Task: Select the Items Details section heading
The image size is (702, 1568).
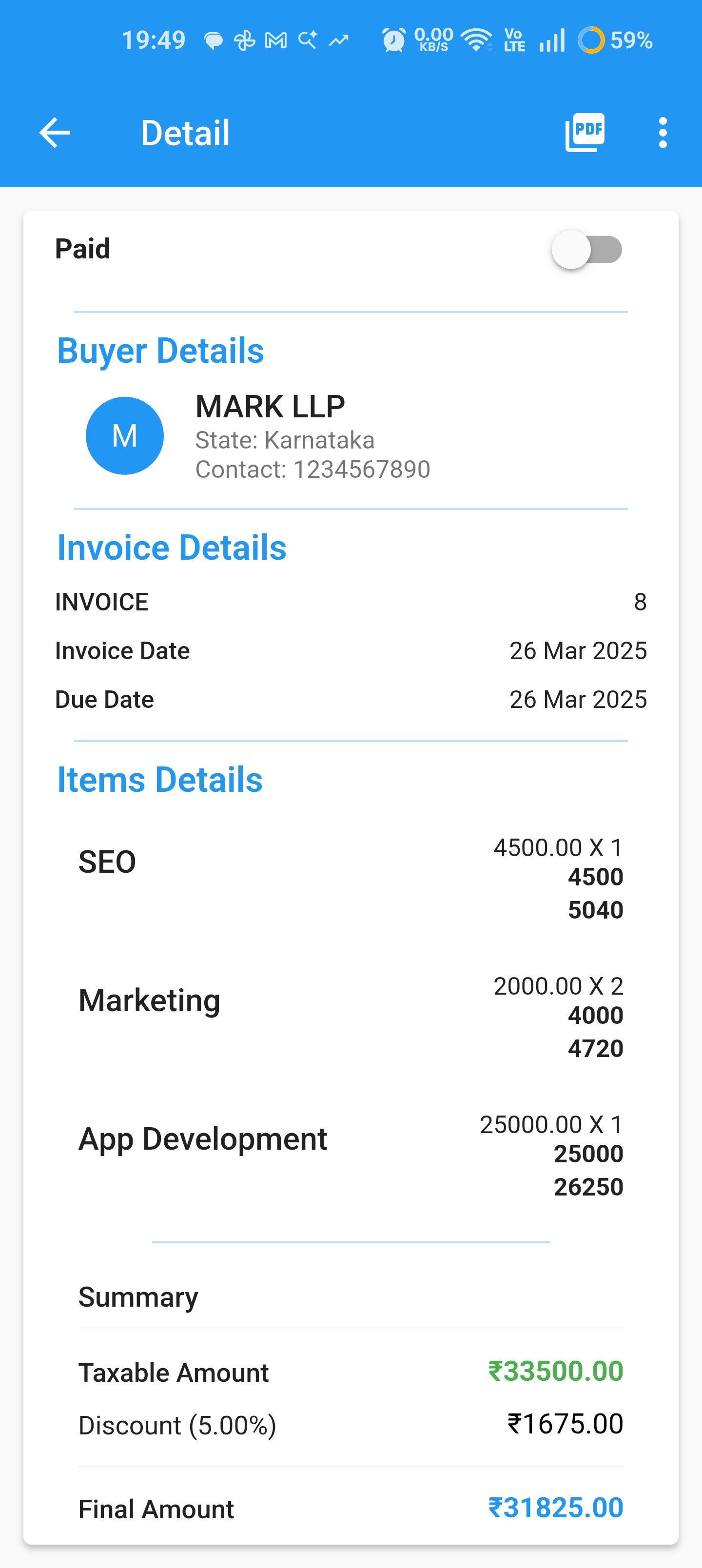Action: (x=159, y=779)
